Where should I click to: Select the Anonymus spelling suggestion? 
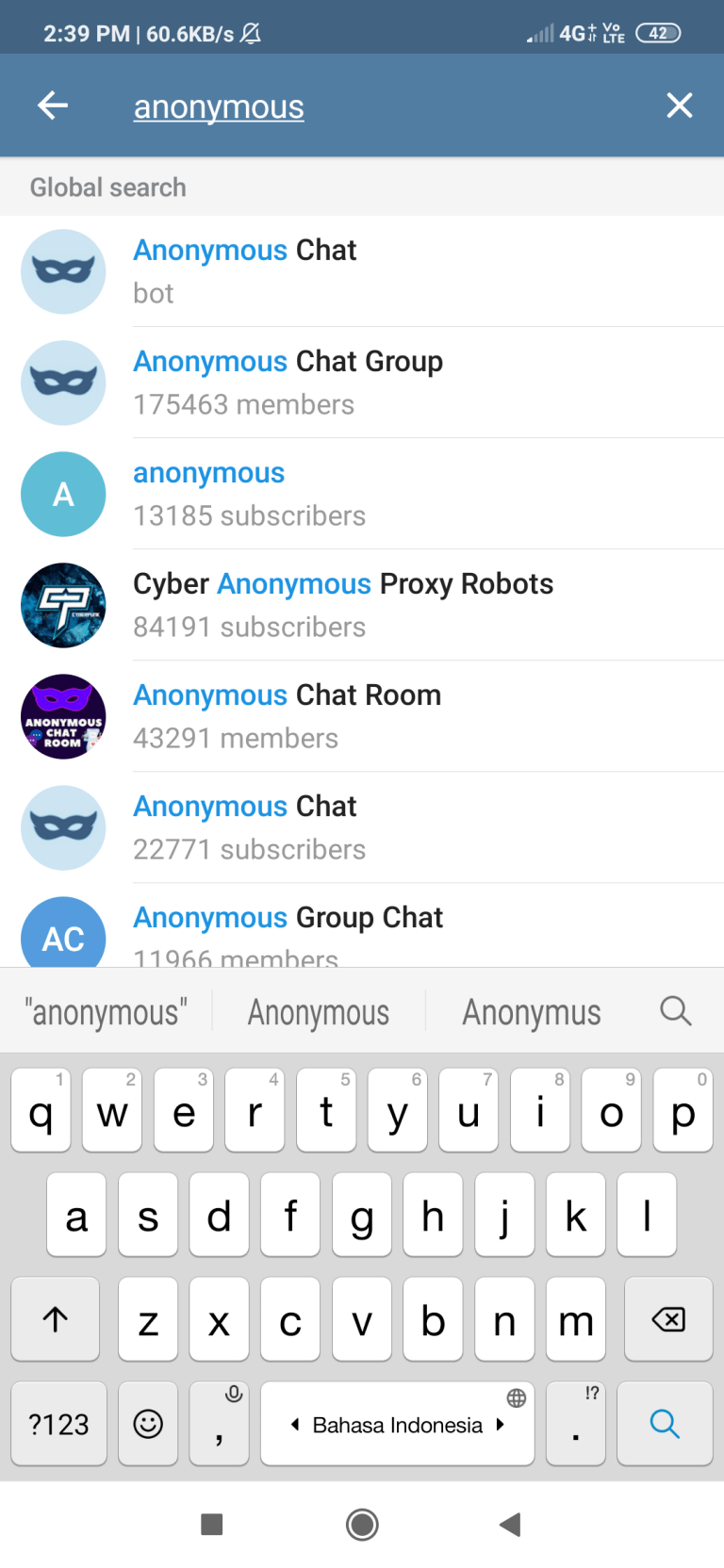tap(531, 1010)
